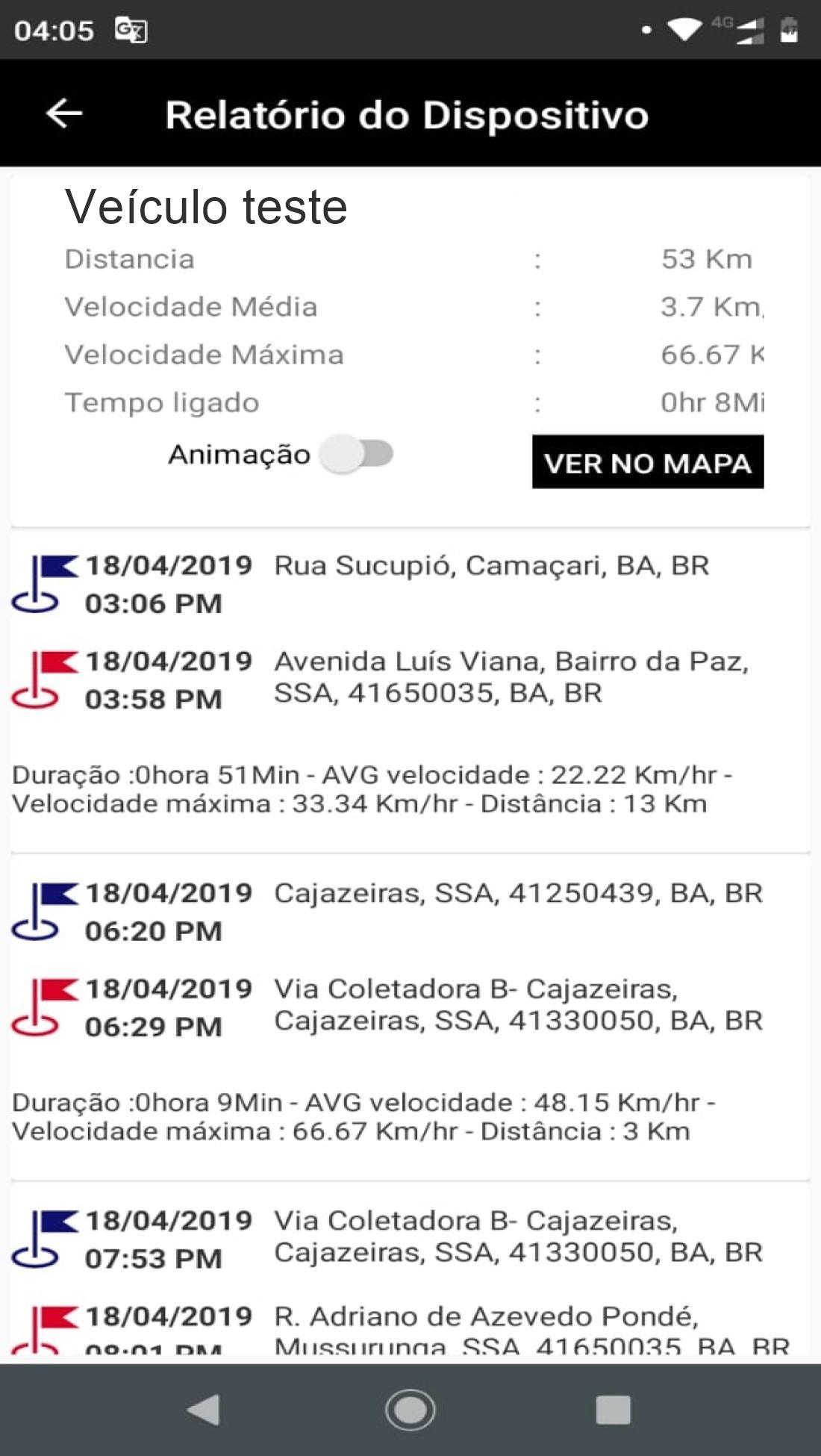Tap the VER NO MAPA button
Screen dimensions: 821x1456
pyautogui.click(x=648, y=462)
